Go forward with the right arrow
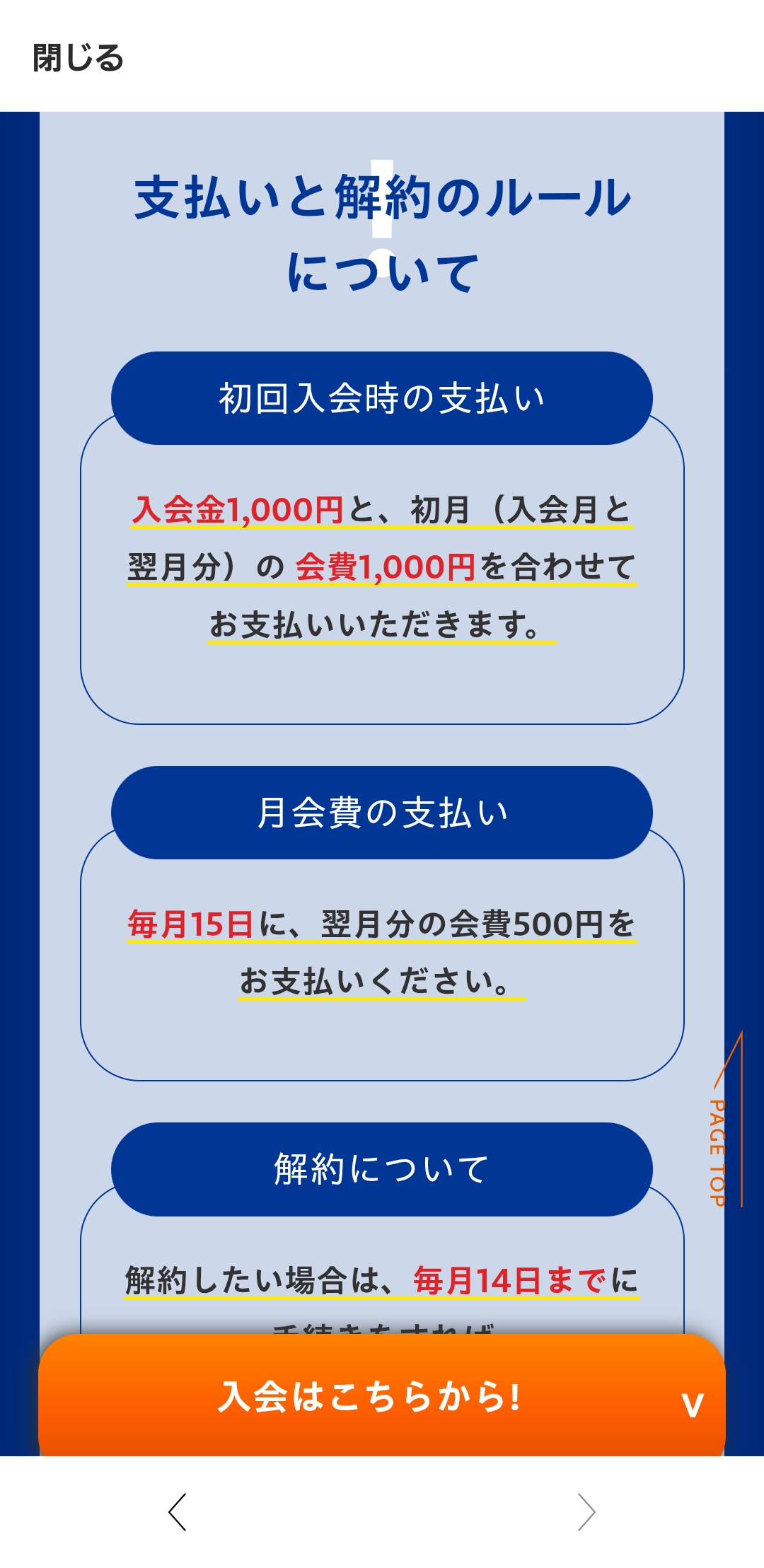The height and width of the screenshot is (1568, 764). pos(586,1512)
